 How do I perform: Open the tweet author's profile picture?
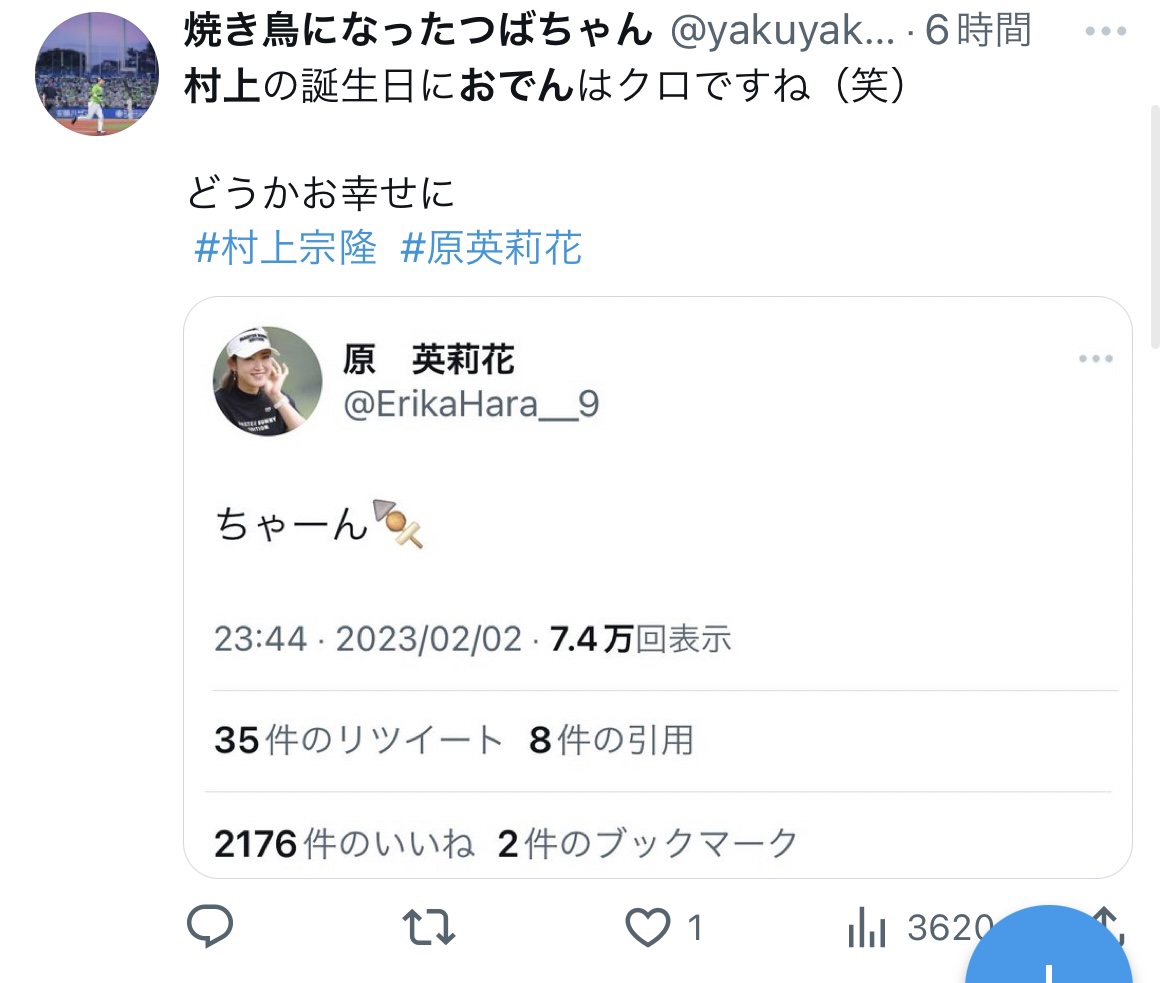pos(97,73)
